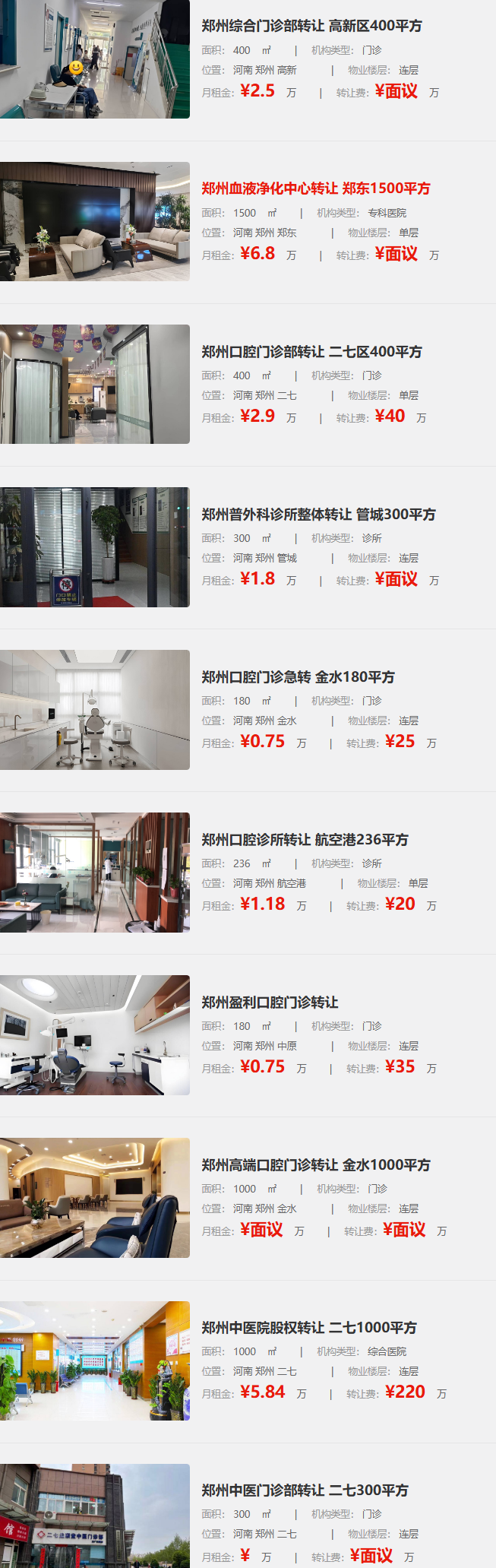The image size is (496, 1568).
Task: Open the 郑州中医院股权转让 二七1000平方 listing
Action: [x=308, y=1328]
